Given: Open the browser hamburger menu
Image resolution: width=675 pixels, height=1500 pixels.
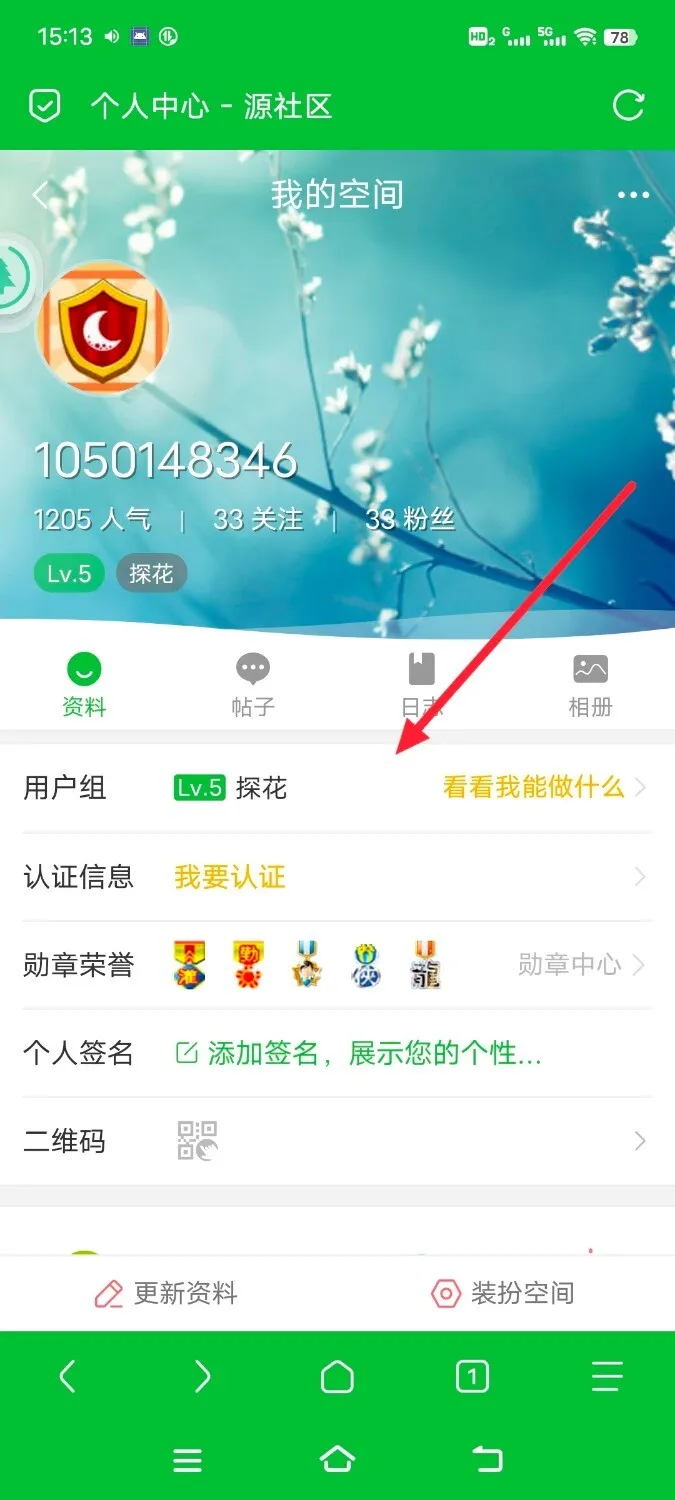Looking at the screenshot, I should pyautogui.click(x=607, y=1378).
